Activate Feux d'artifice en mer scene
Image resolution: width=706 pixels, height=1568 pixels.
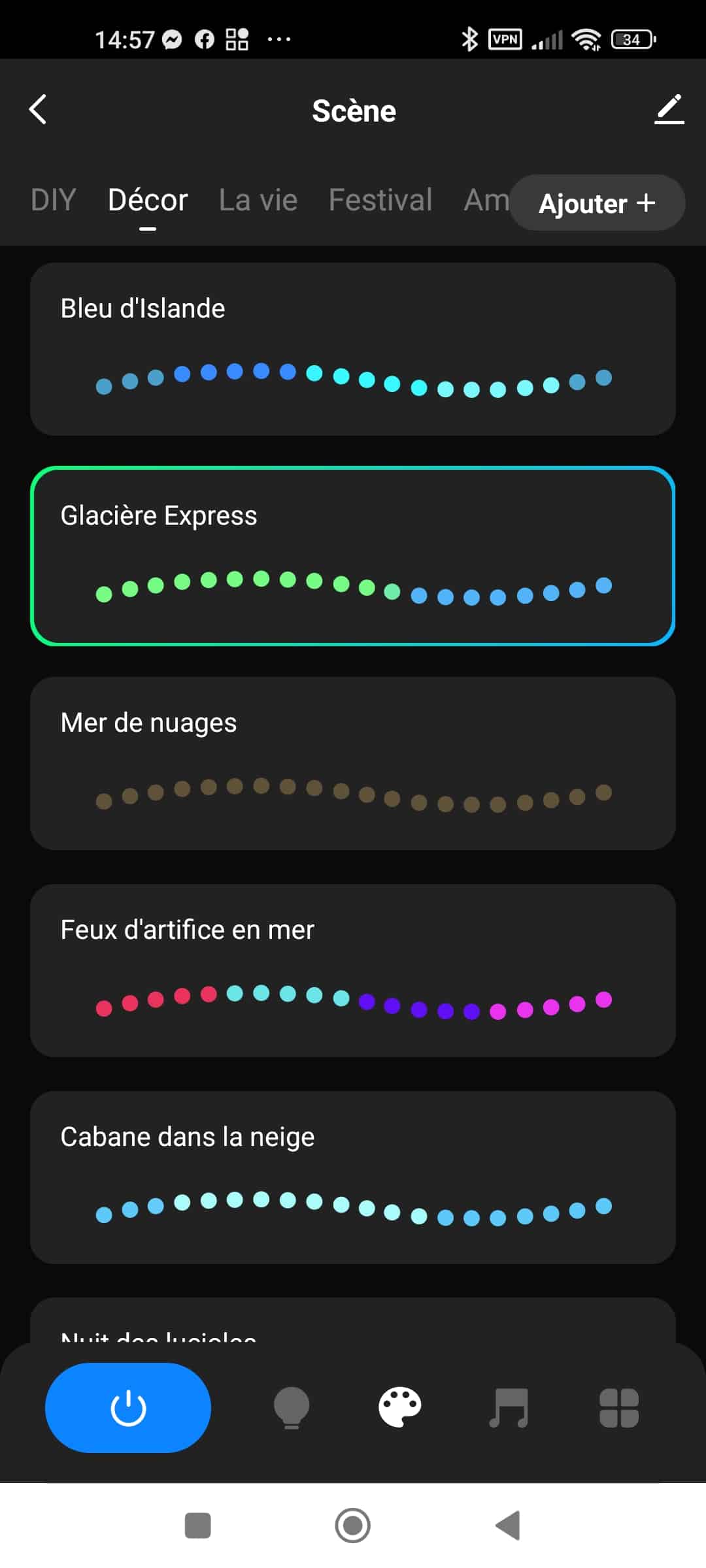[353, 970]
